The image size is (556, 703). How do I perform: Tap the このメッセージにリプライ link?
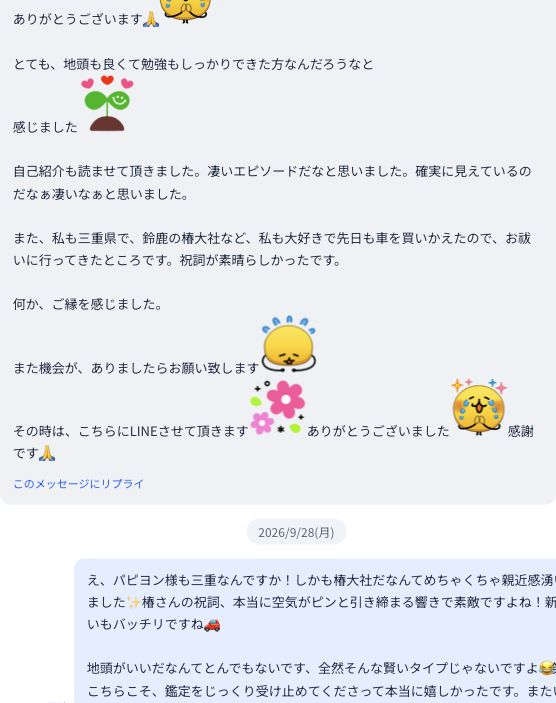click(78, 484)
